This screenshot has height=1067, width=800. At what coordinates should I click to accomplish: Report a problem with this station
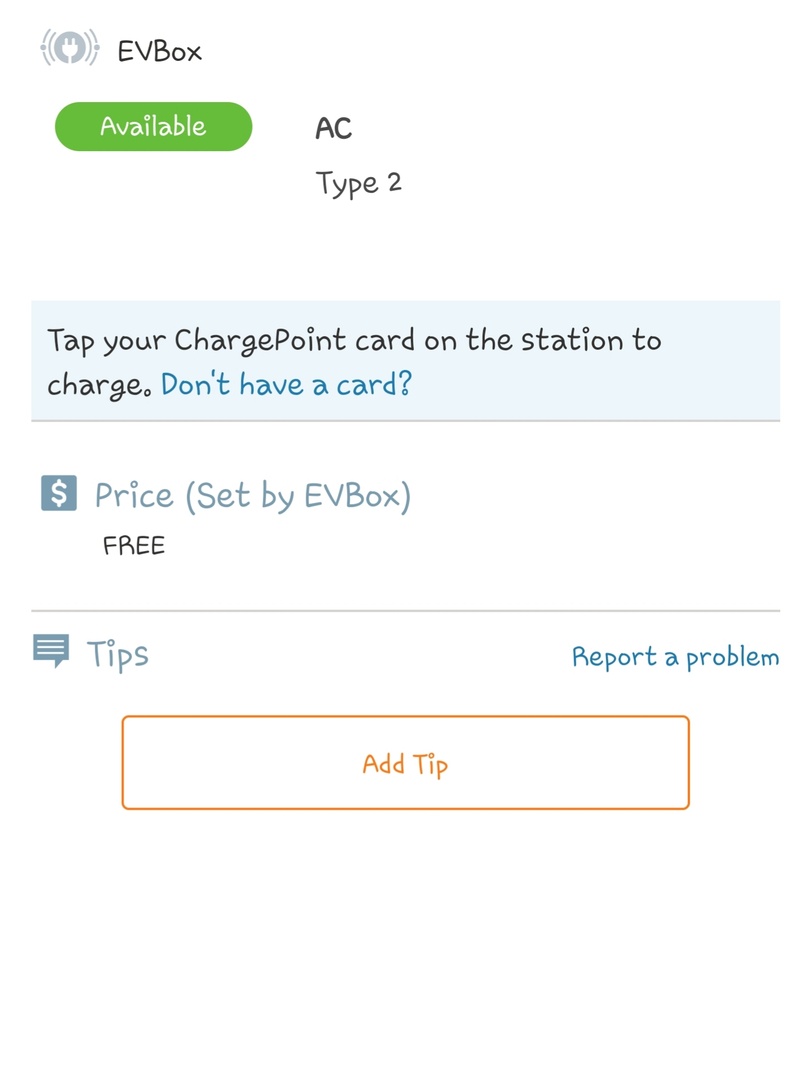(675, 657)
